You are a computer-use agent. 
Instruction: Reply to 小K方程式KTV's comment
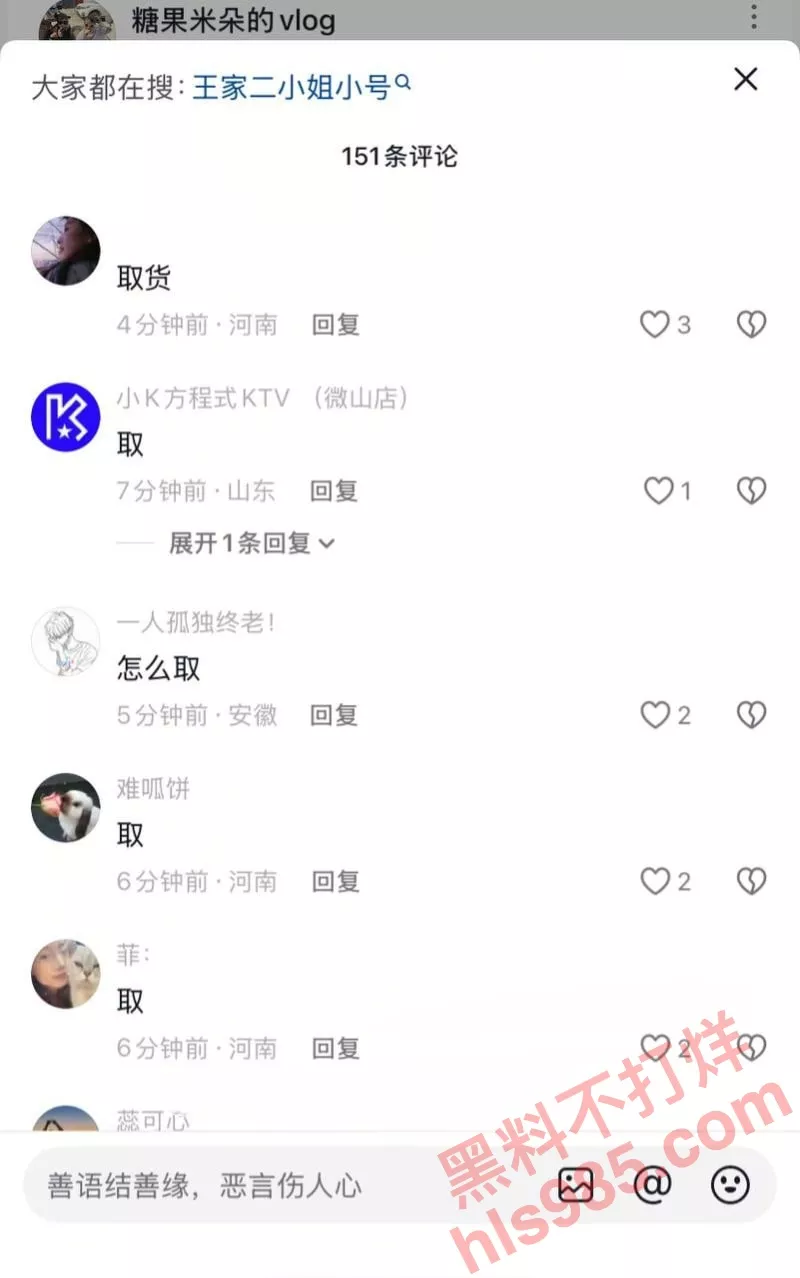334,491
